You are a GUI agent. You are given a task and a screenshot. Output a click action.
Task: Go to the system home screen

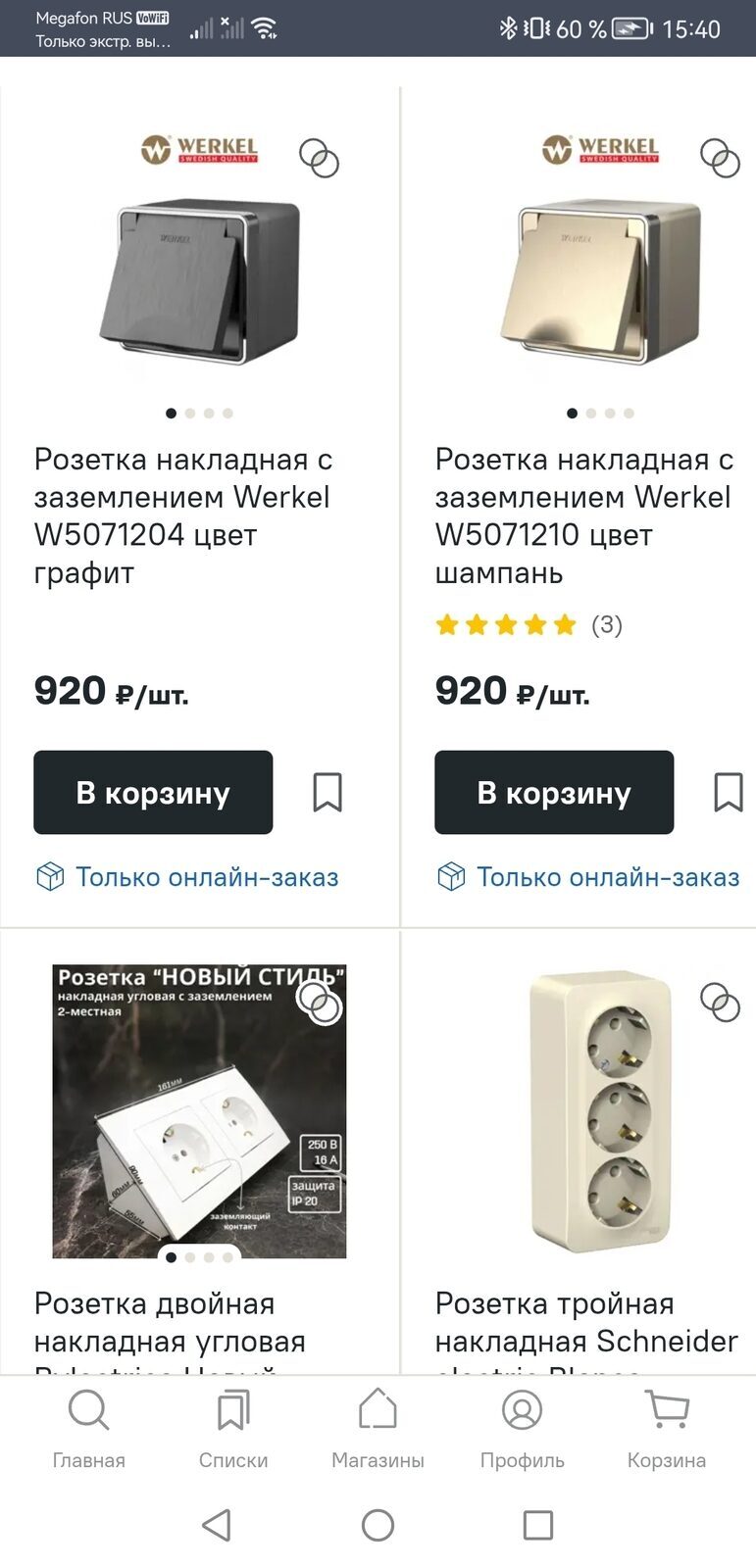(378, 1525)
